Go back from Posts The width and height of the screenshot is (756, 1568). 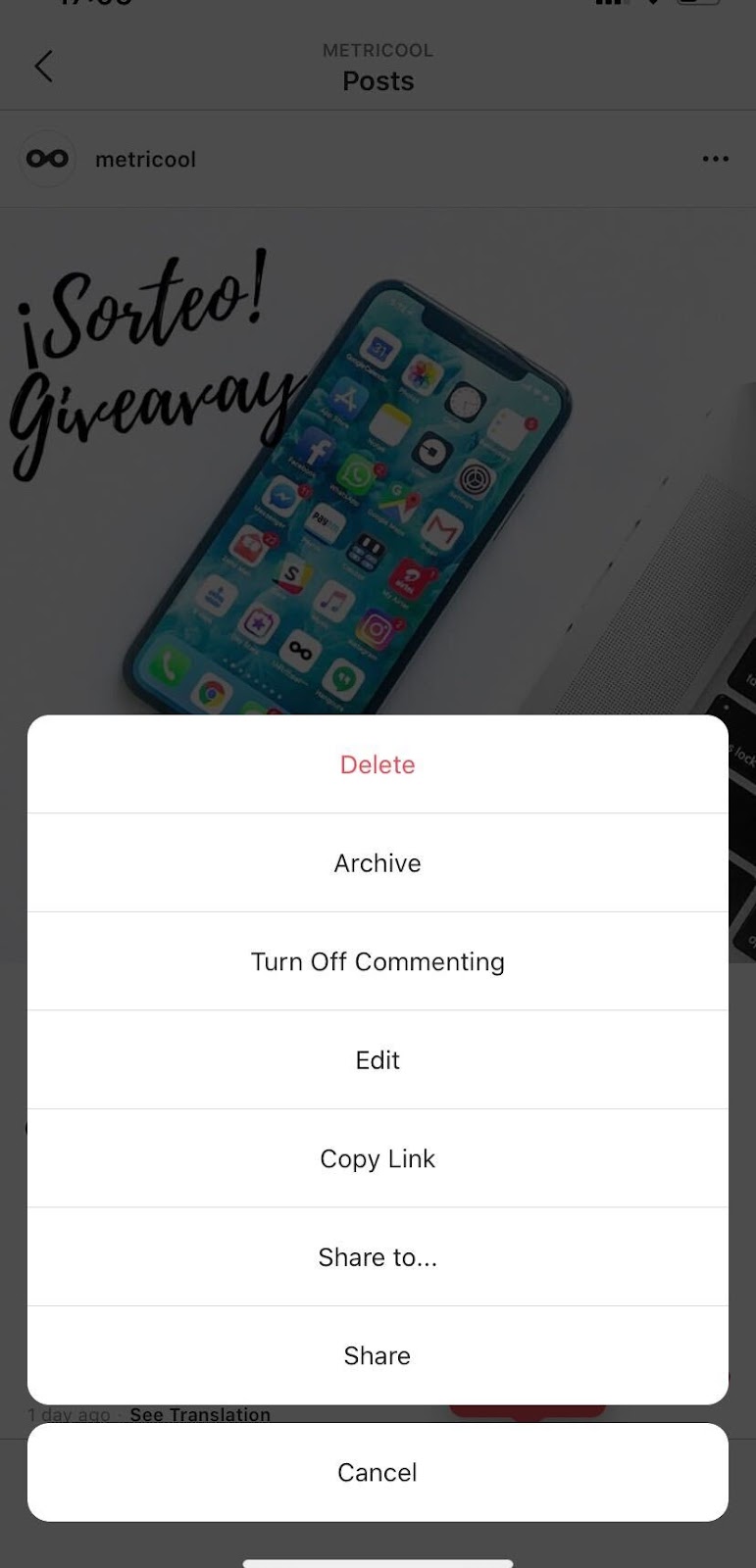pyautogui.click(x=43, y=67)
